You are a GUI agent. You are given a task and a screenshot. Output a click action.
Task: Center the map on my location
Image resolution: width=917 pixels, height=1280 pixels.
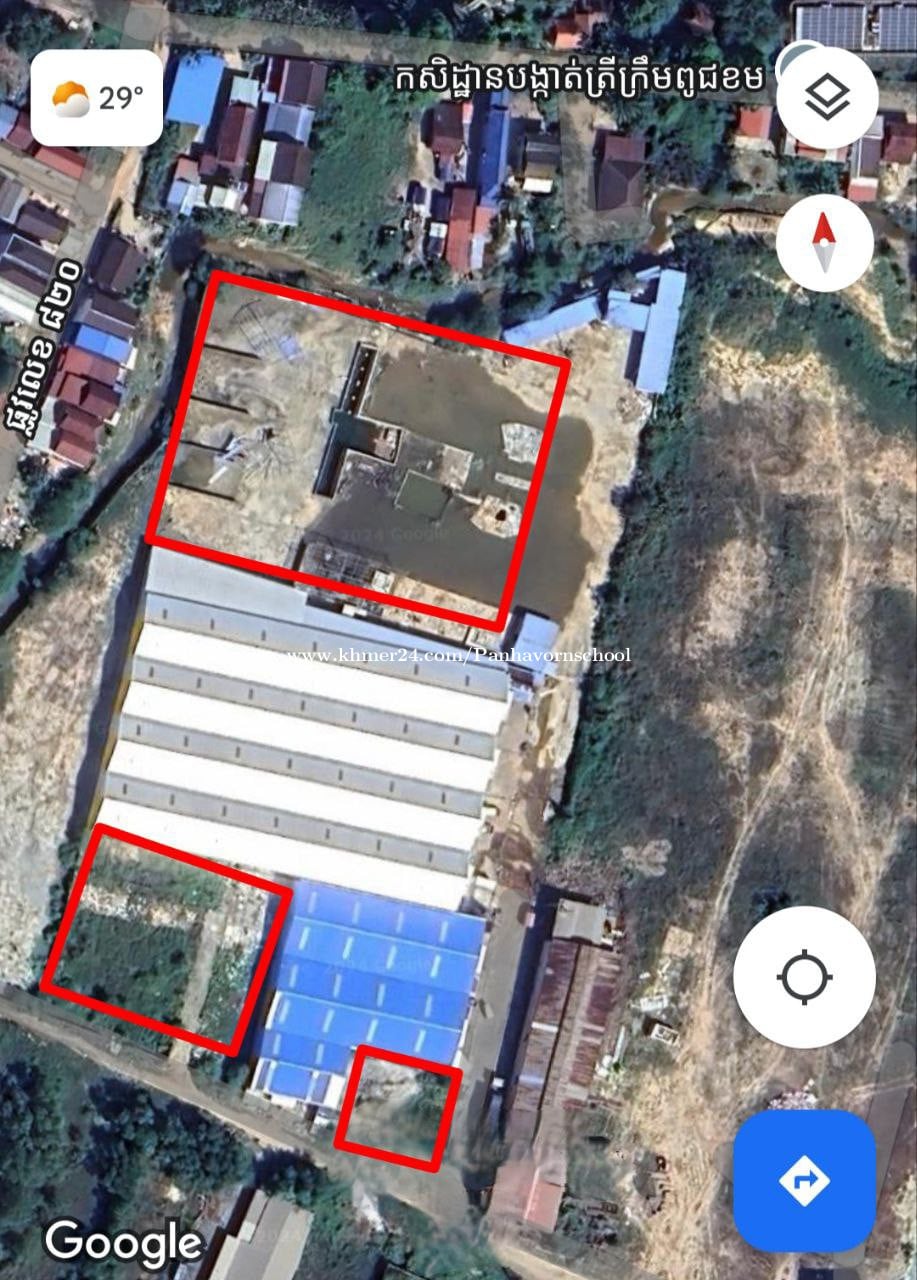click(804, 977)
